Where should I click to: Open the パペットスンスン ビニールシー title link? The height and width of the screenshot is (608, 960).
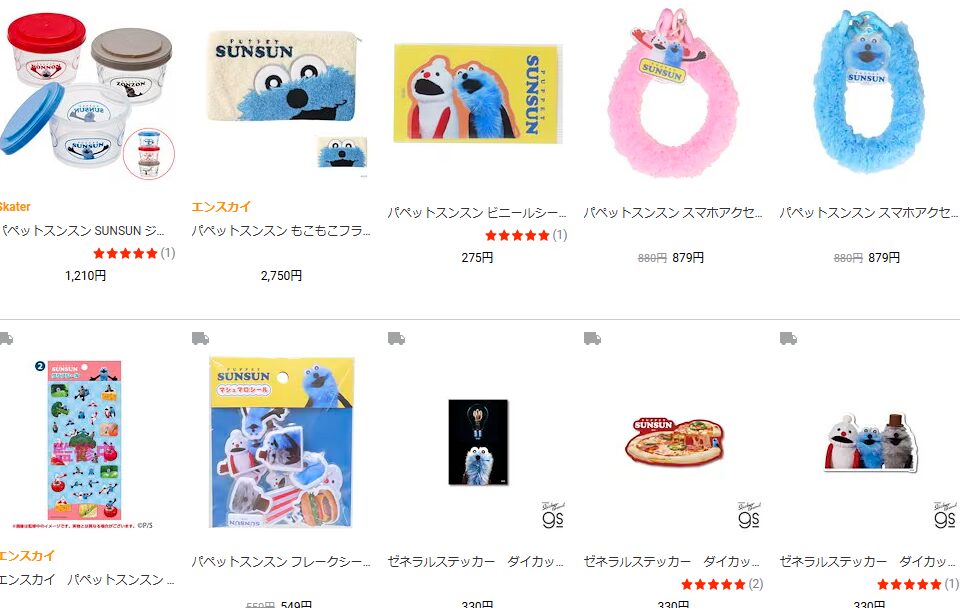pos(477,213)
